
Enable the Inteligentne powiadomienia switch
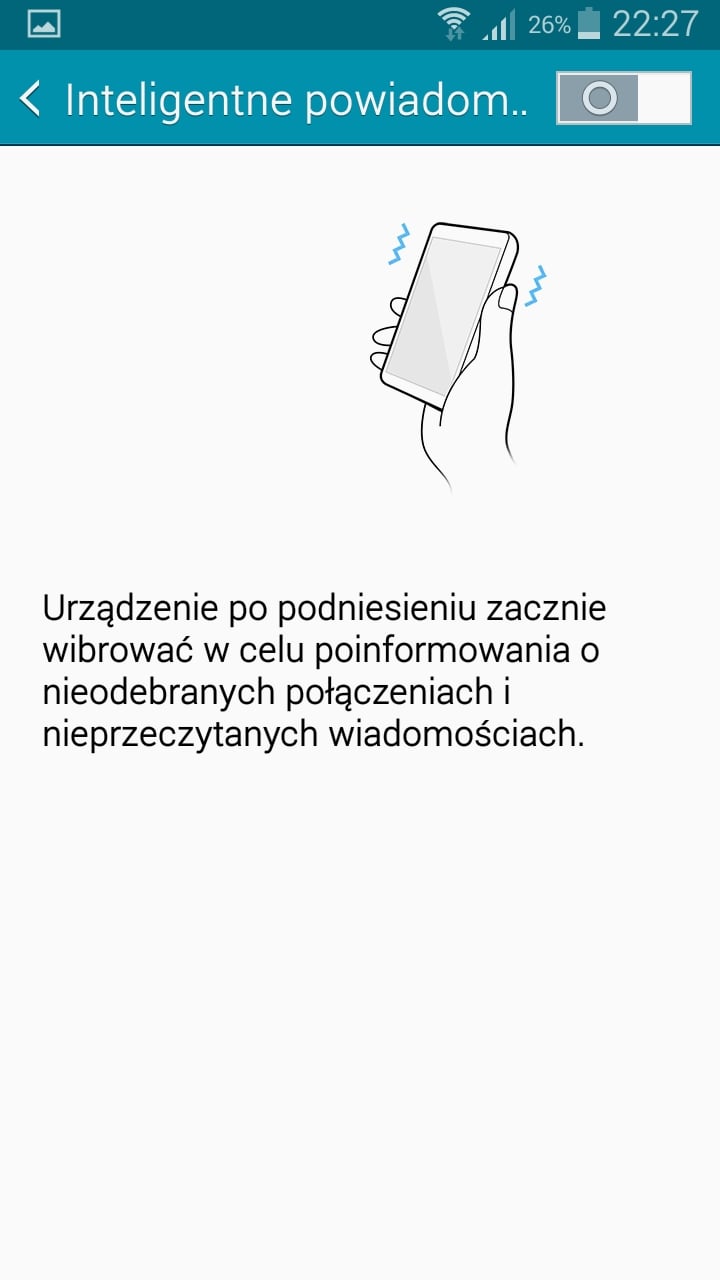(624, 98)
